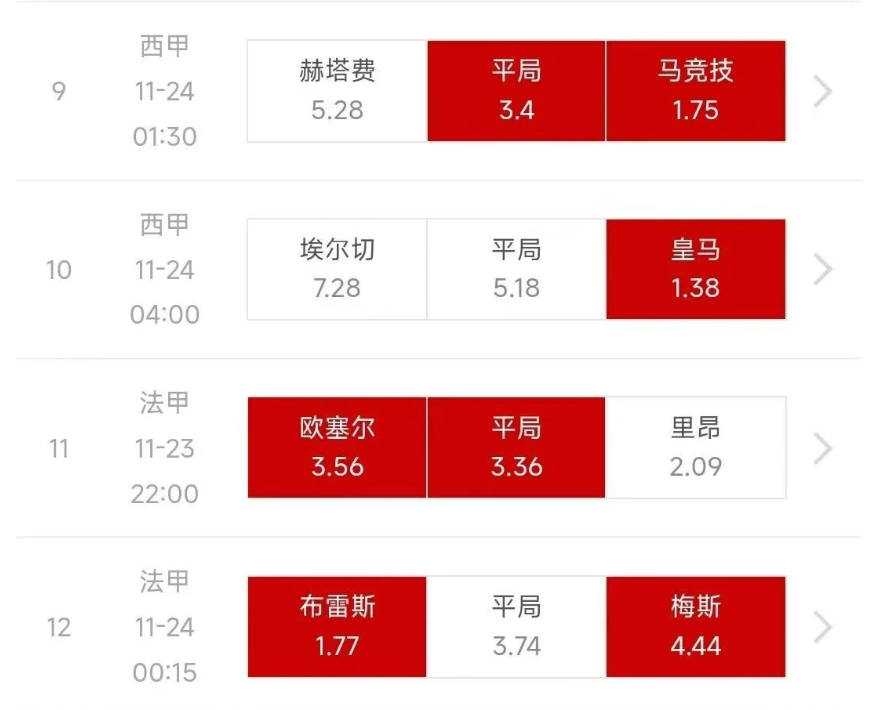Image resolution: width=879 pixels, height=710 pixels.
Task: Open details chevron for match 11
Action: pos(823,448)
